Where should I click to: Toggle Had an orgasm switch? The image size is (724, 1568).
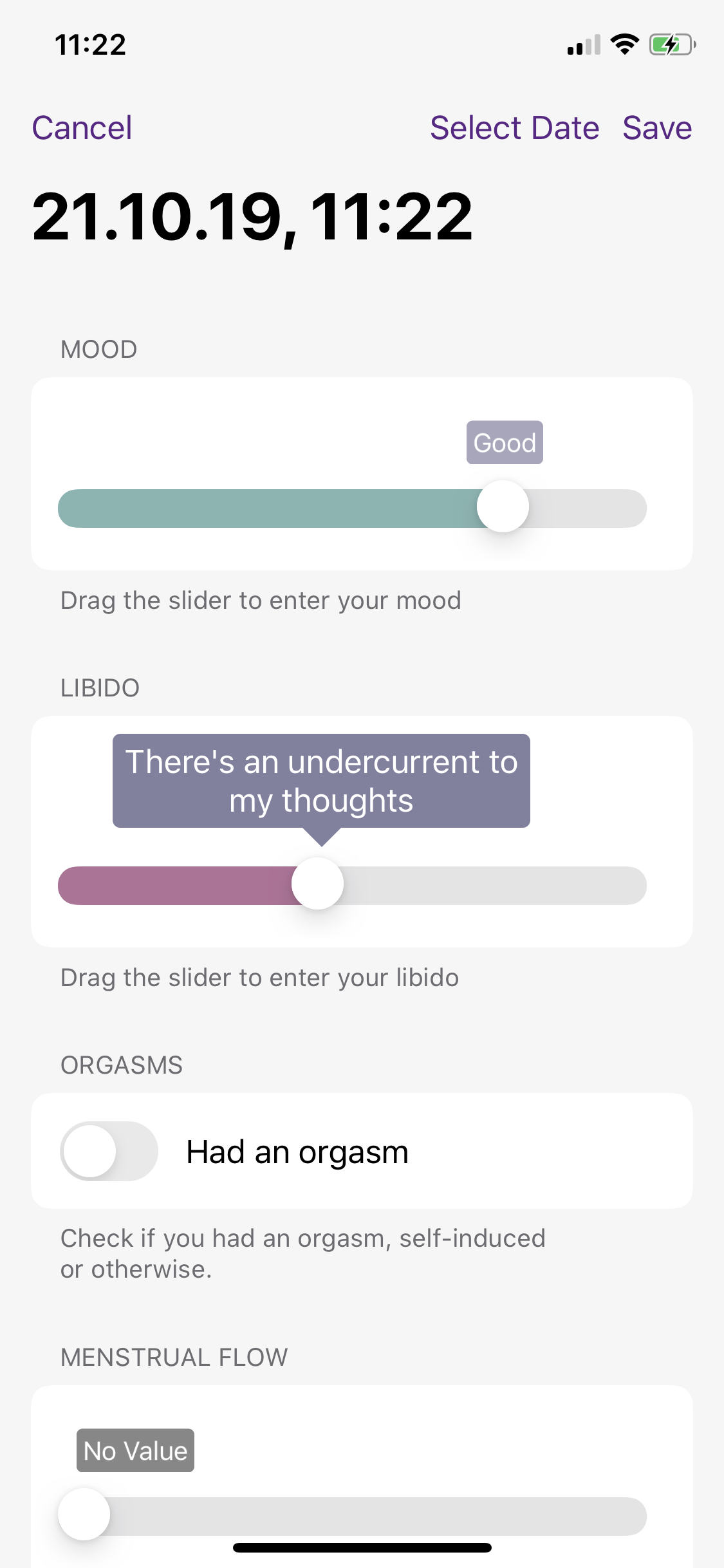(109, 1151)
